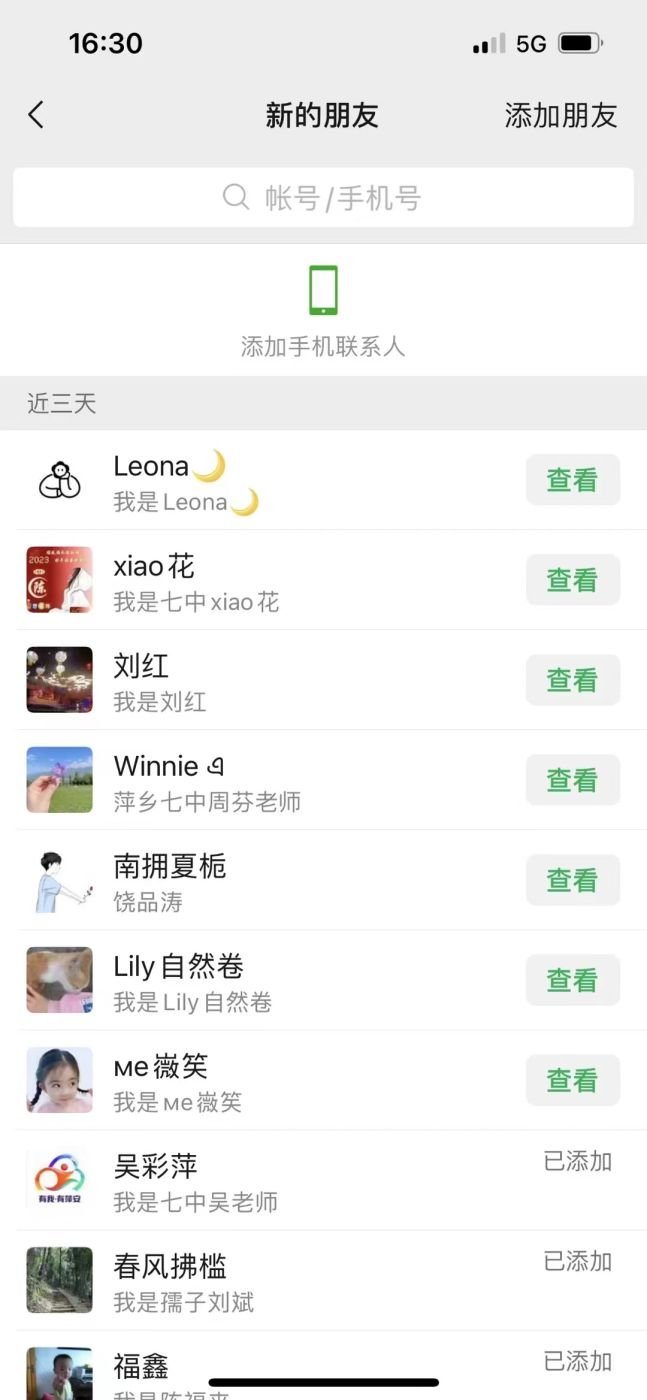Open 添加手机联系人

pyautogui.click(x=323, y=310)
